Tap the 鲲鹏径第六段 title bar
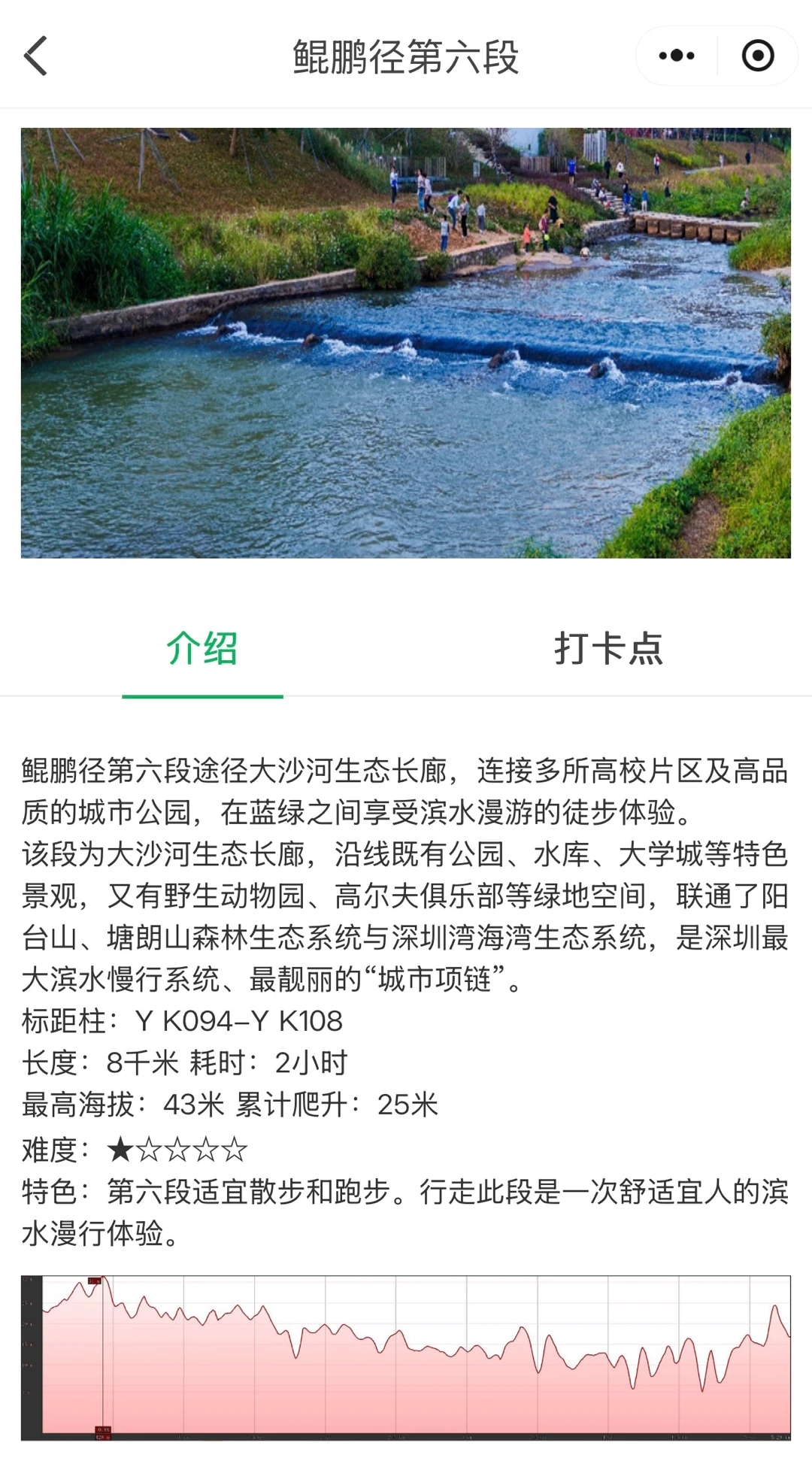812x1464 pixels. [406, 56]
